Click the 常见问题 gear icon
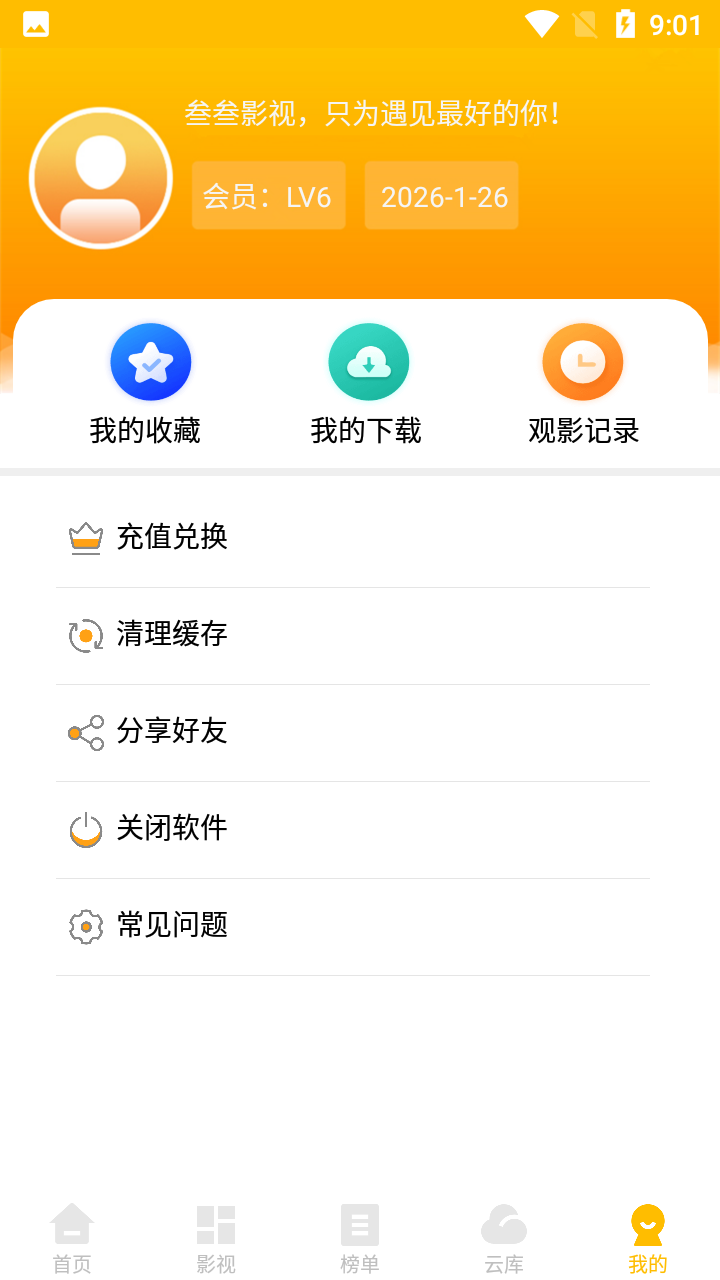 click(x=86, y=926)
